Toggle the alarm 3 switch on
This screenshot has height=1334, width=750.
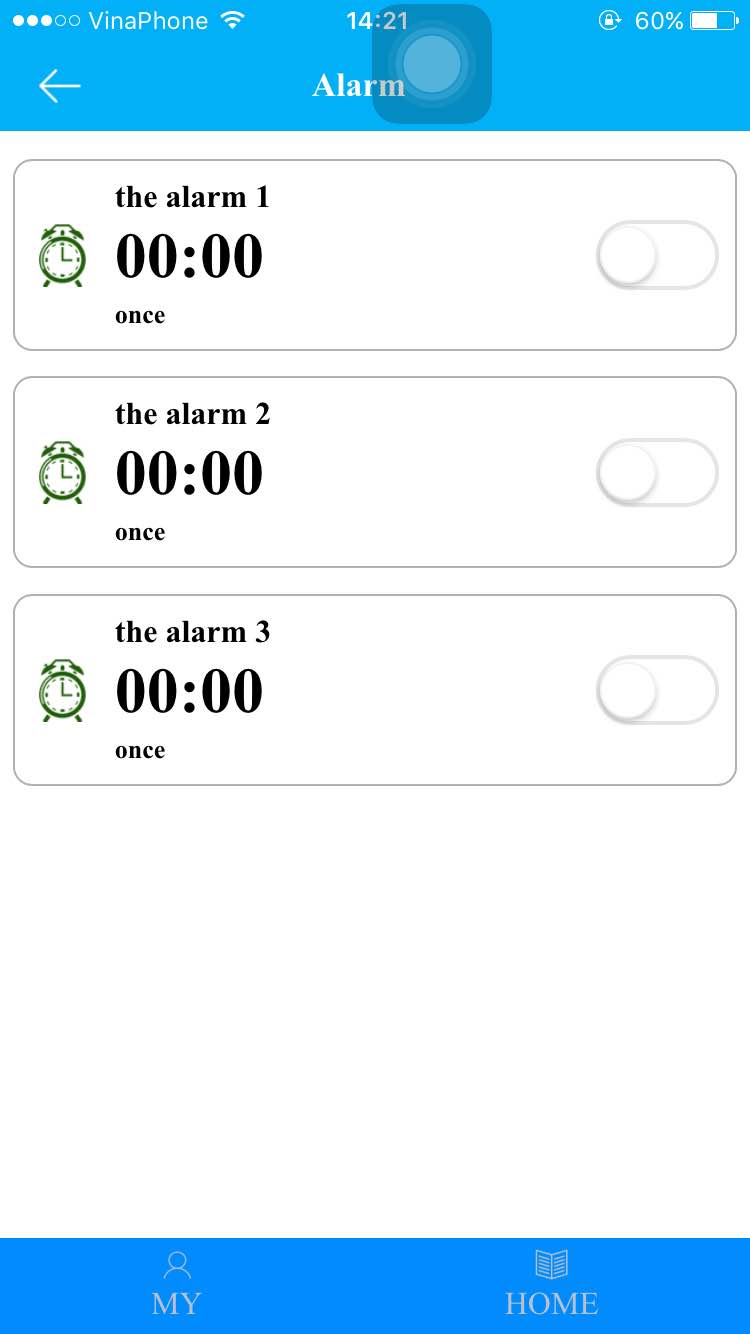[657, 690]
